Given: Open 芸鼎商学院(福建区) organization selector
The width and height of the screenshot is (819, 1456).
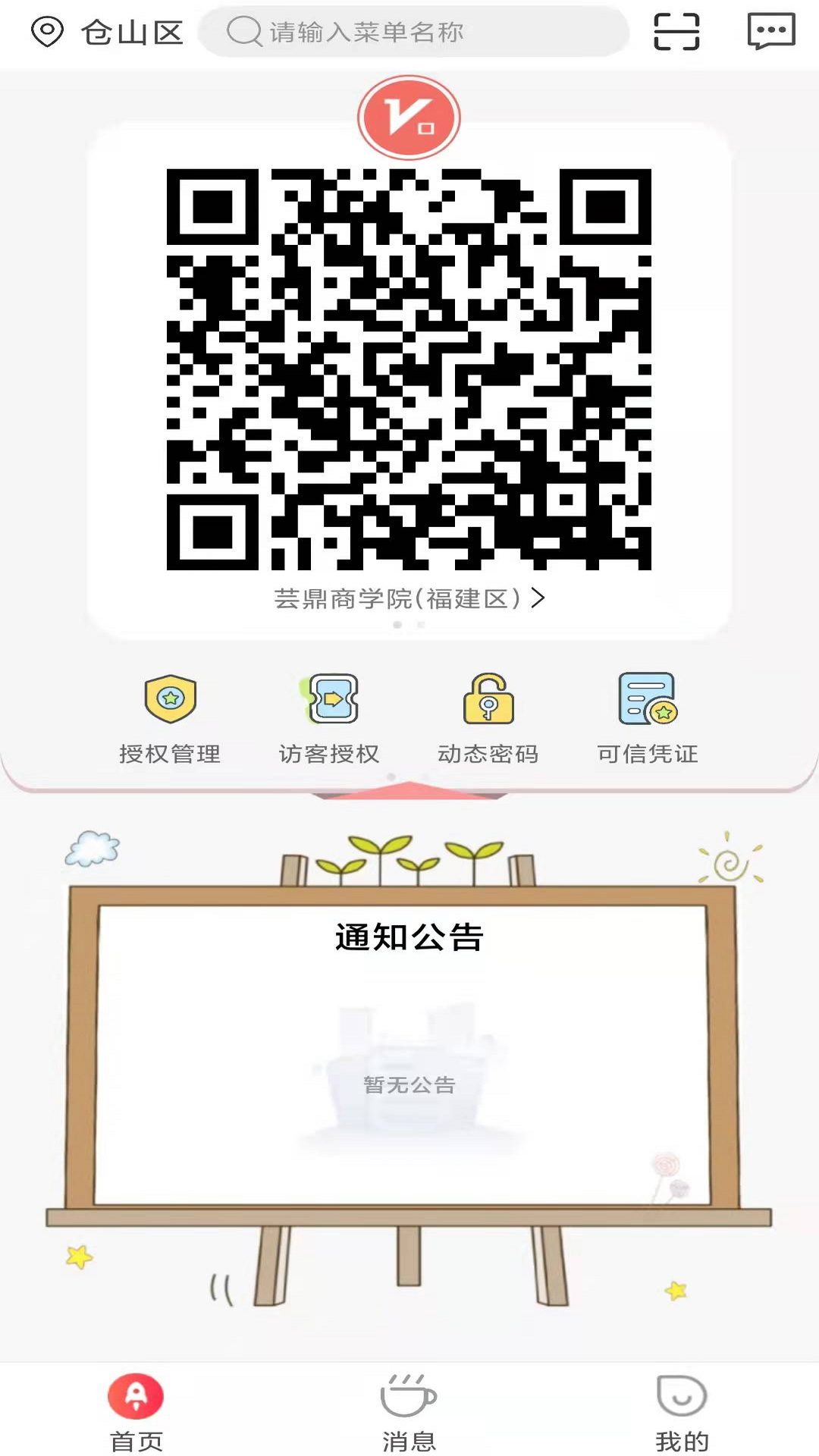Looking at the screenshot, I should pyautogui.click(x=409, y=598).
